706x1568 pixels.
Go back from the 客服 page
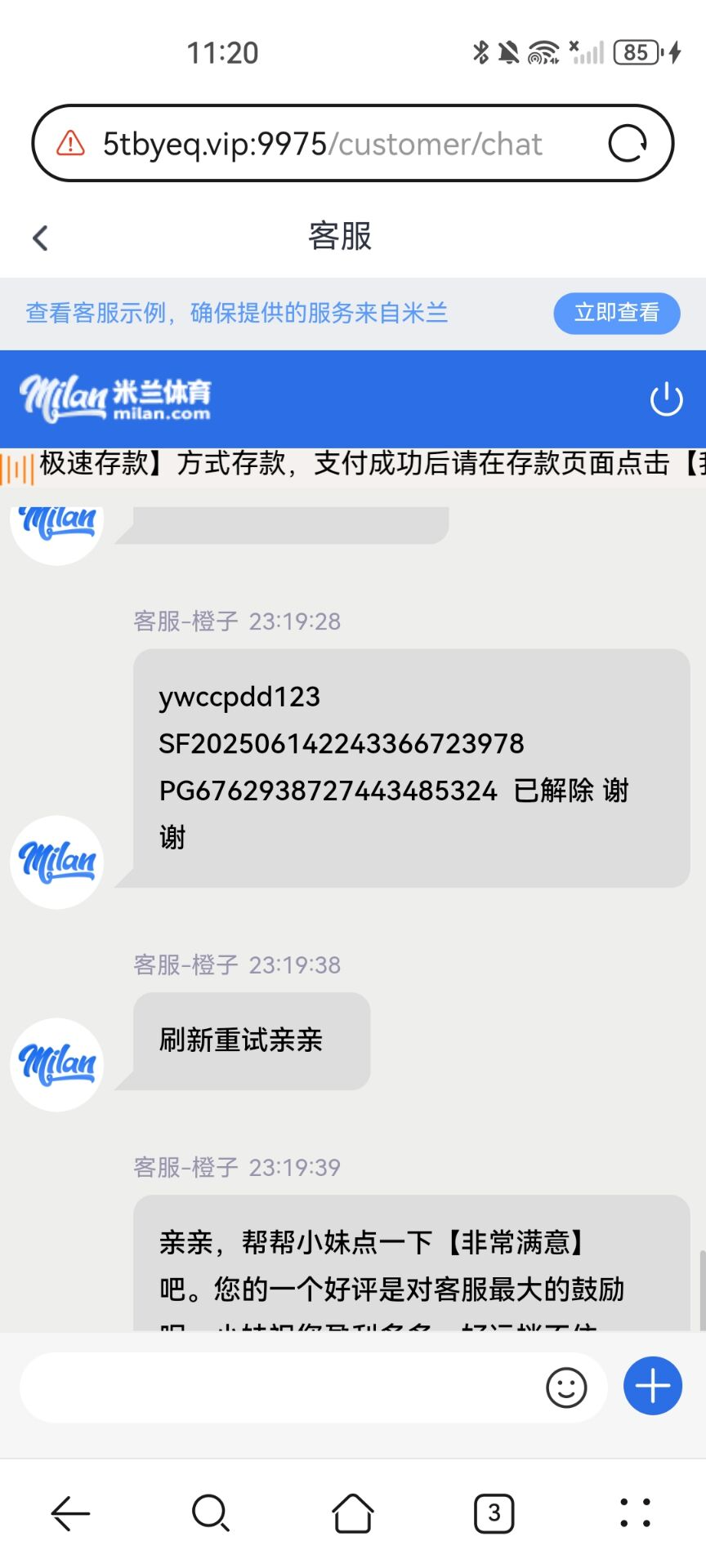click(x=40, y=238)
